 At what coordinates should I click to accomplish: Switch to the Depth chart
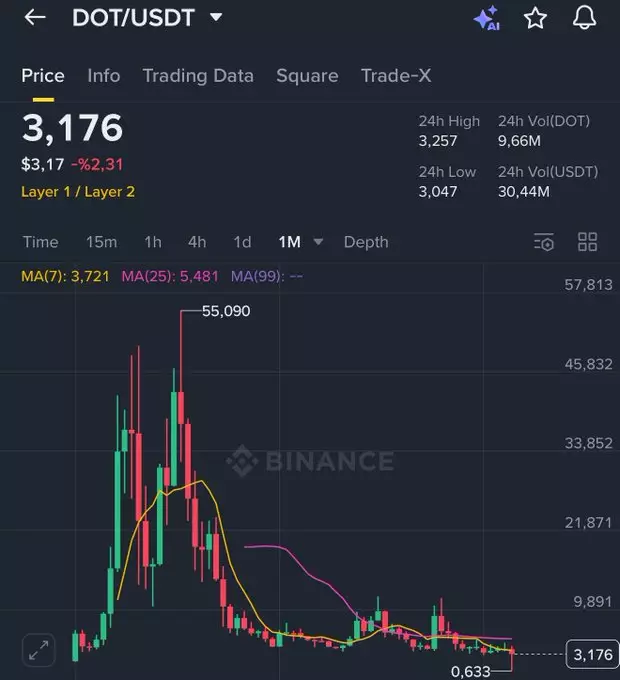(x=366, y=242)
